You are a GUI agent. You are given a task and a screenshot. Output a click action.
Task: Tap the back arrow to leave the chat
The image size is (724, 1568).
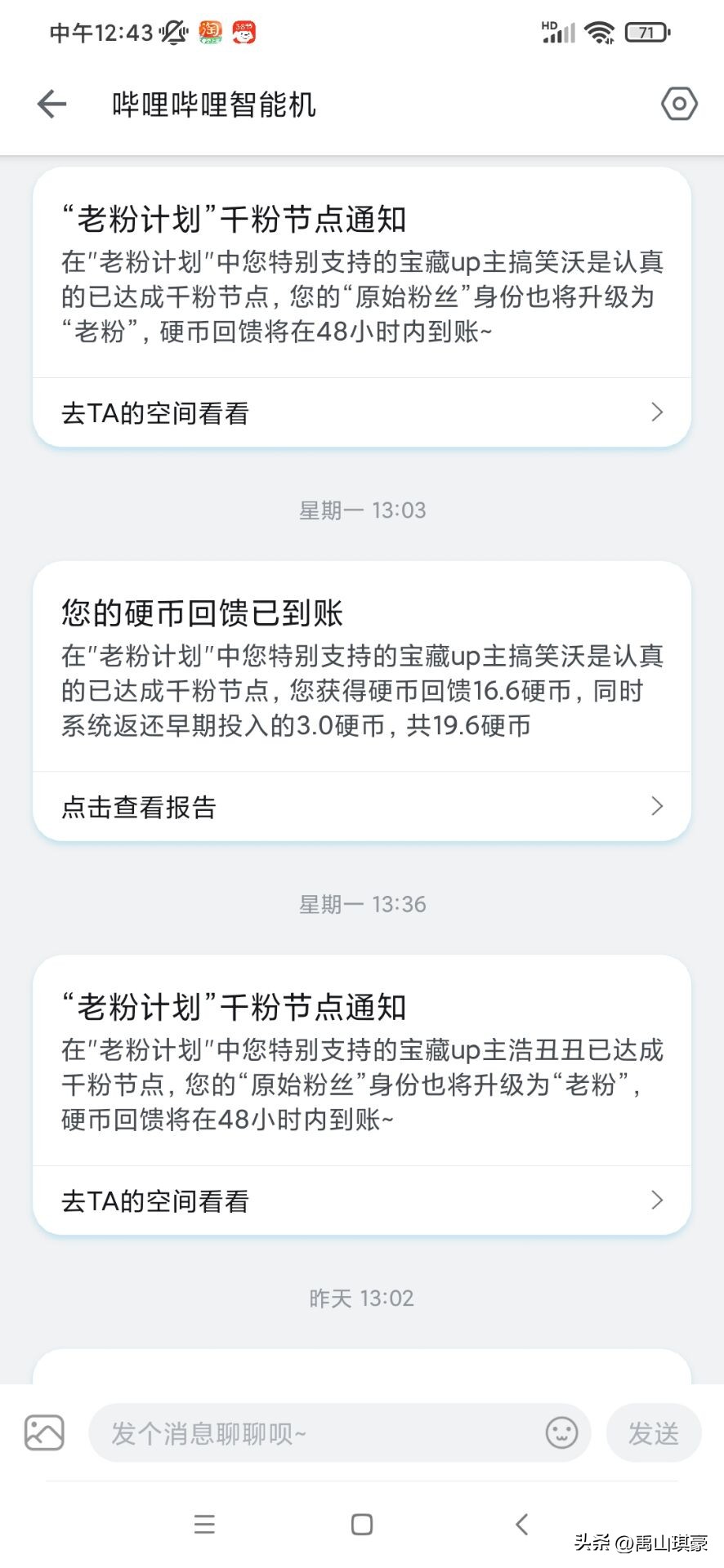tap(51, 104)
